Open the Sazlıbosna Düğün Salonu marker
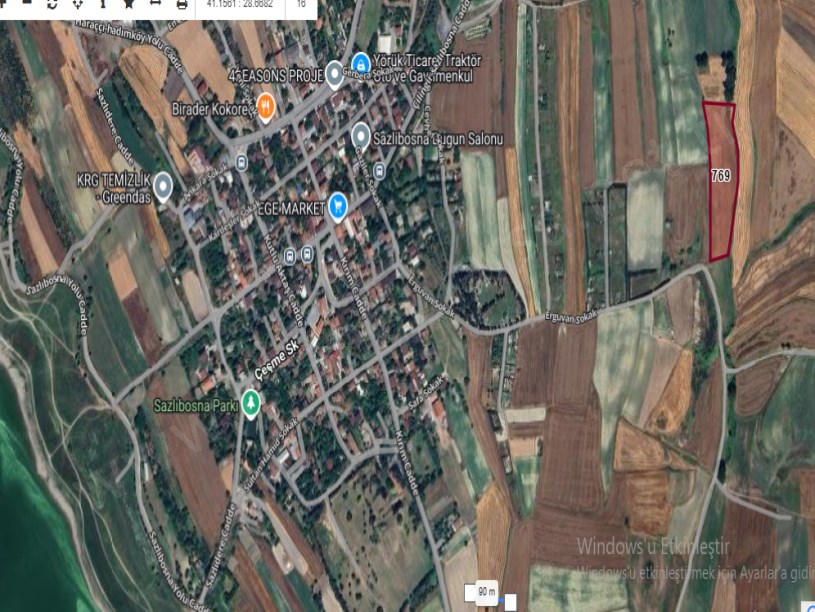815x612 pixels. [361, 135]
